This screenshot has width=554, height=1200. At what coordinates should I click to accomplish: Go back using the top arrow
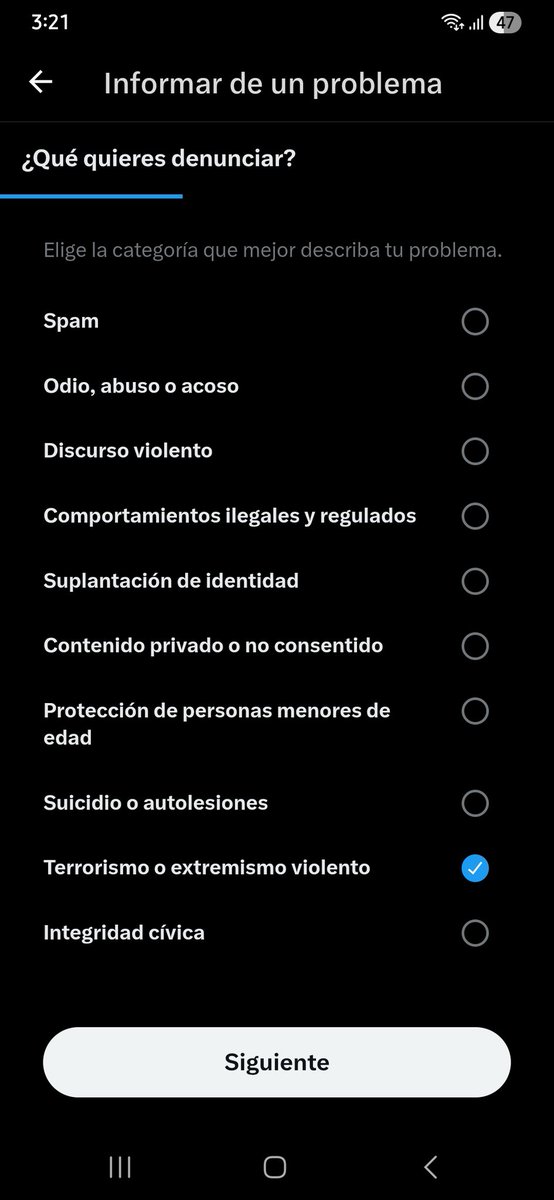41,82
